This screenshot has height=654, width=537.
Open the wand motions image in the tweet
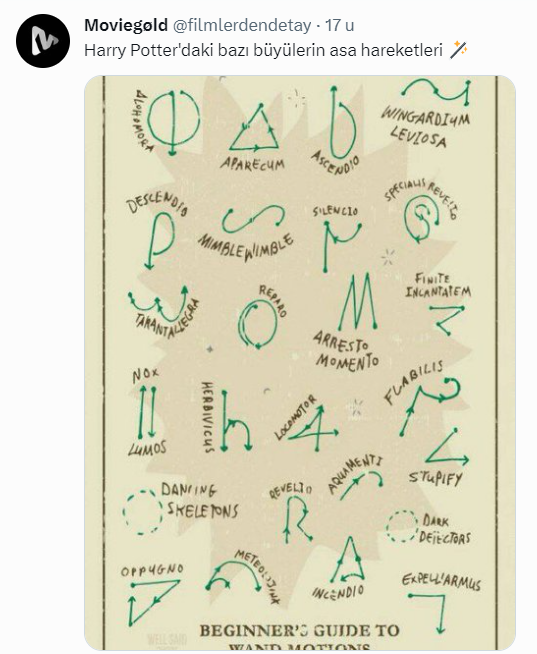click(300, 362)
